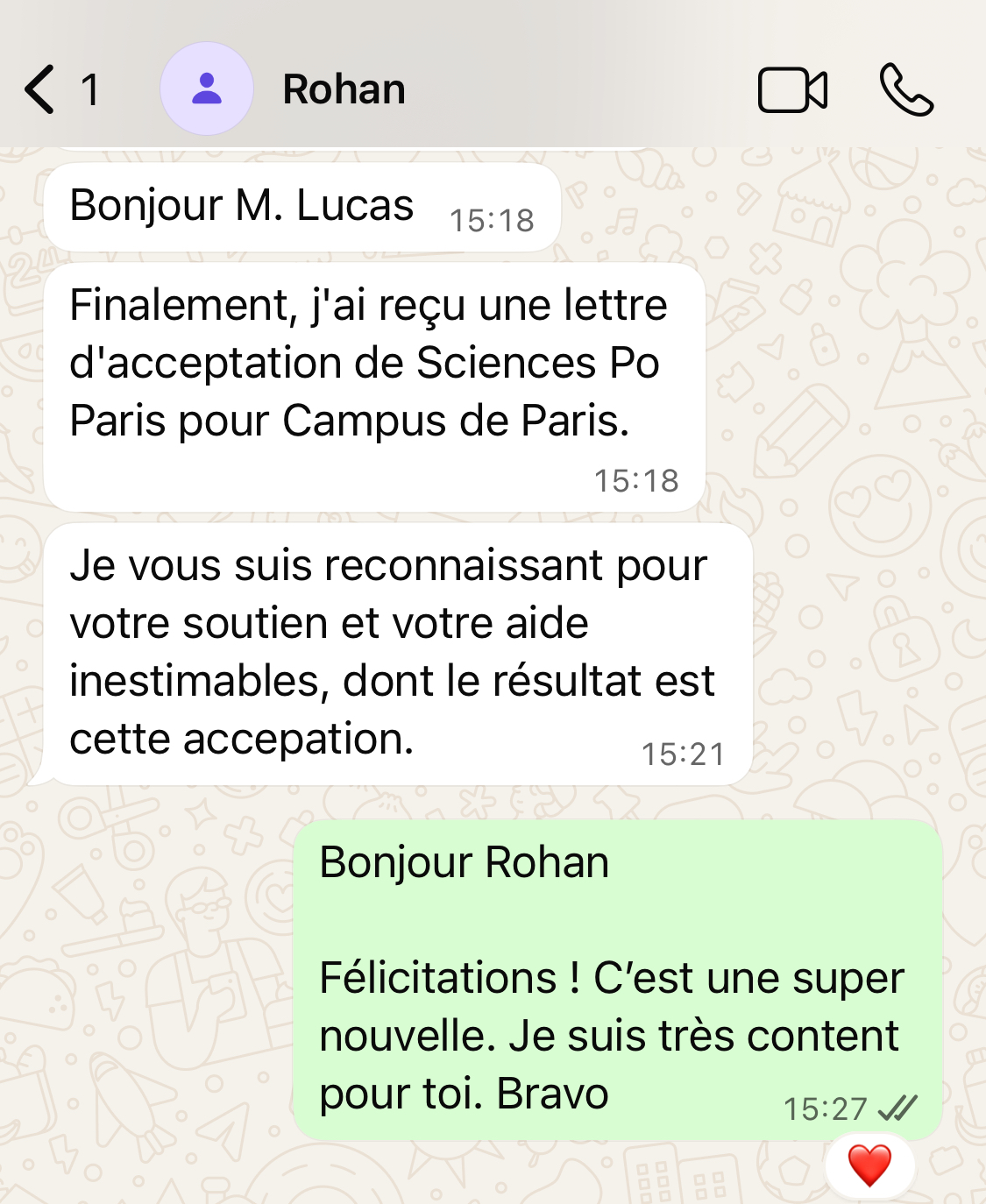Start a video call with Rohan
This screenshot has height=1204, width=986.
tap(792, 89)
